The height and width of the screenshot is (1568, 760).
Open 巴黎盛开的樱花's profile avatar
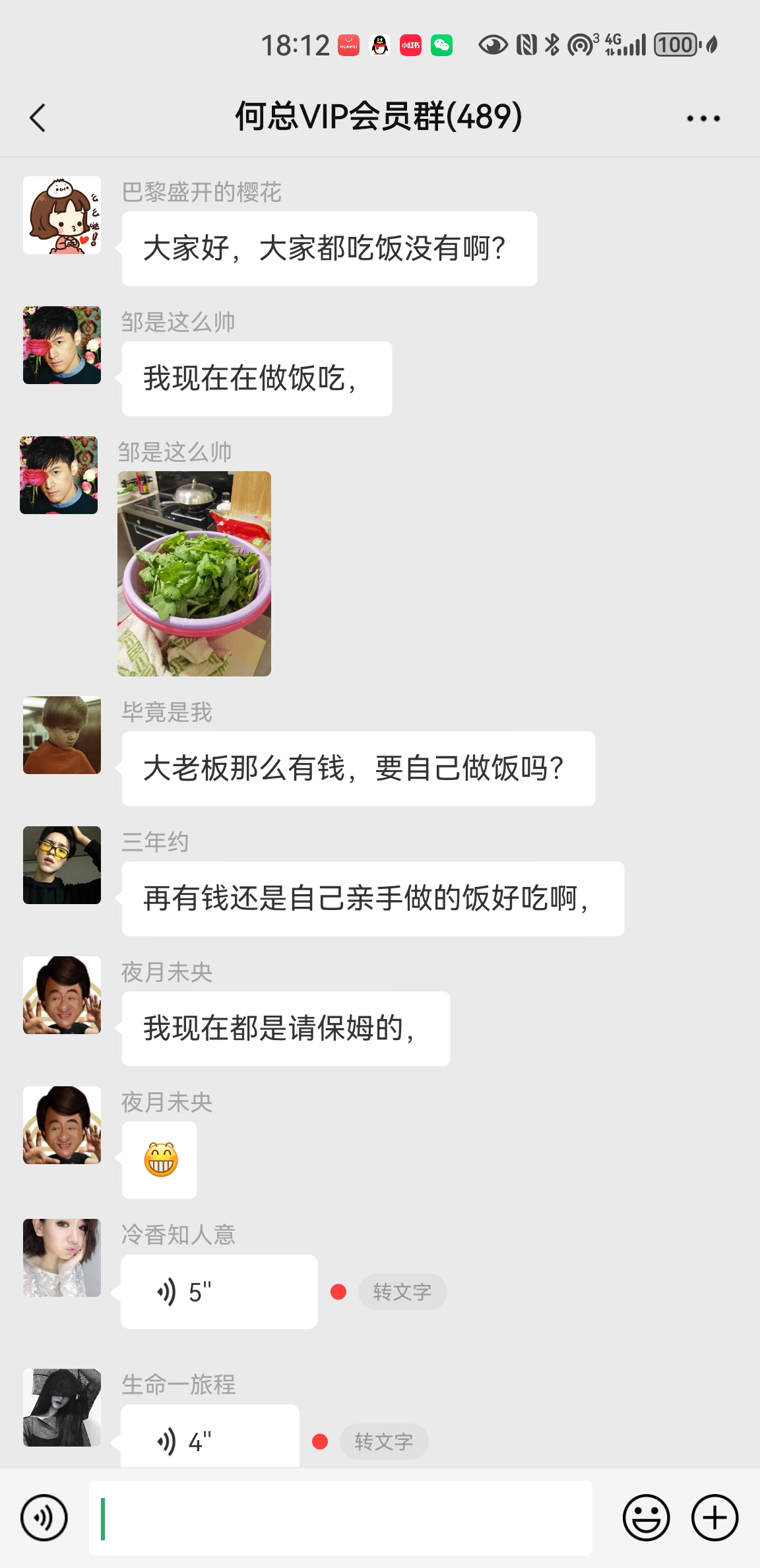tap(62, 215)
